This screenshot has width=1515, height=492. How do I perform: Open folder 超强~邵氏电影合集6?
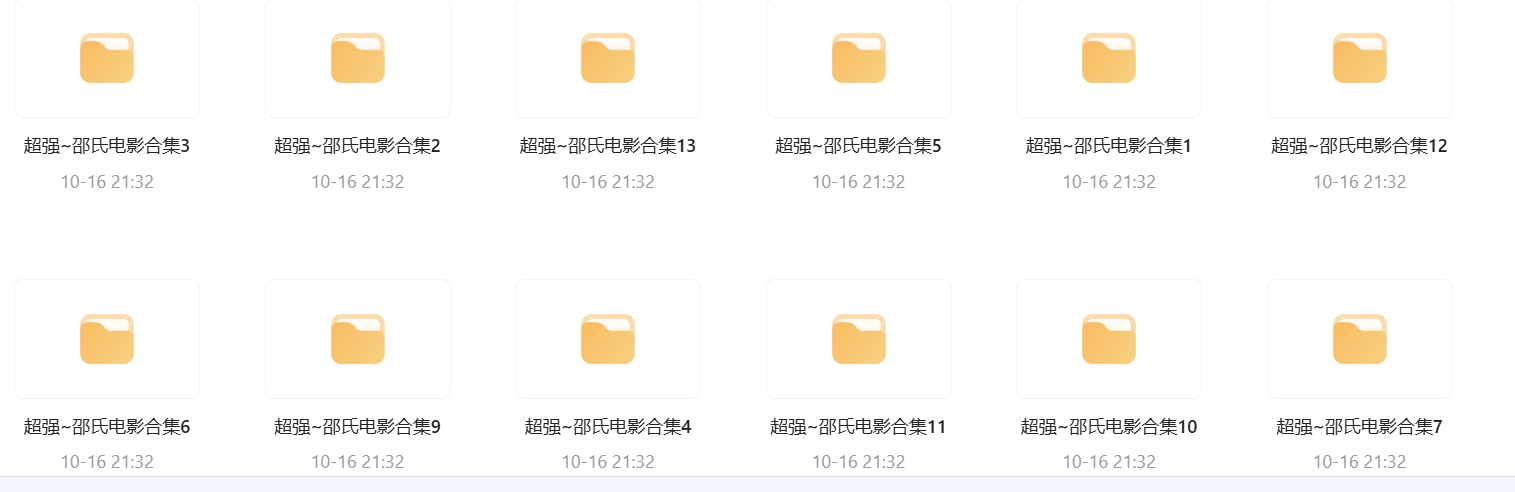(x=107, y=339)
